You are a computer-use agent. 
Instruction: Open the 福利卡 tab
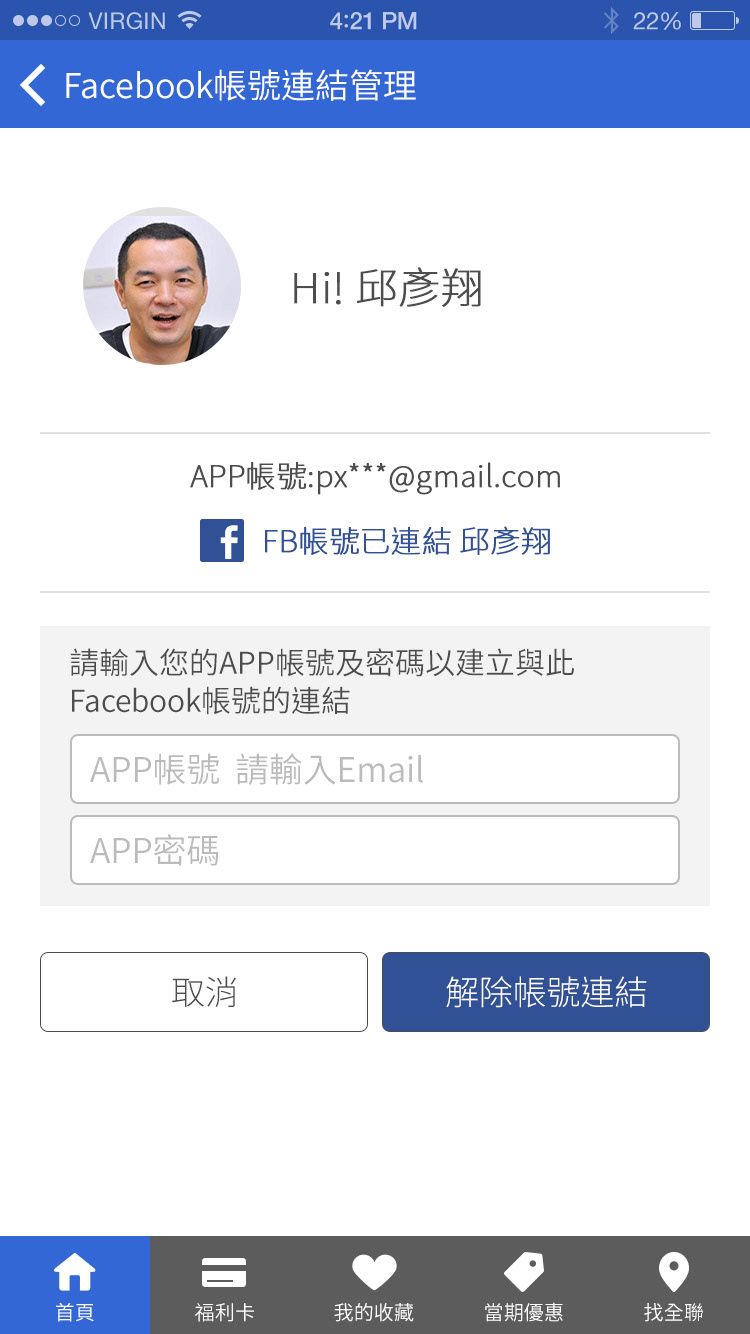pos(224,1286)
